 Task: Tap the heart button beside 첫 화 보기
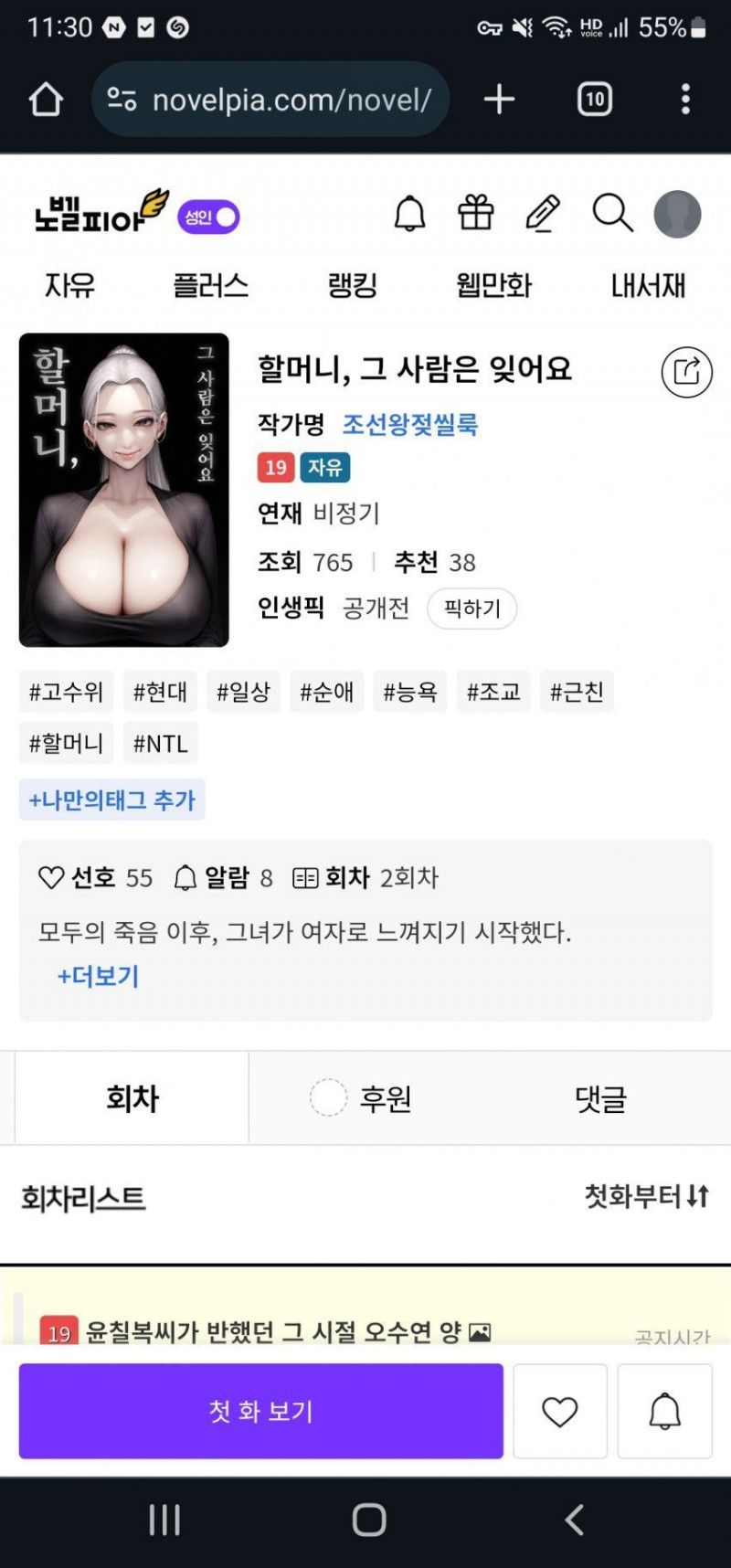click(559, 1411)
